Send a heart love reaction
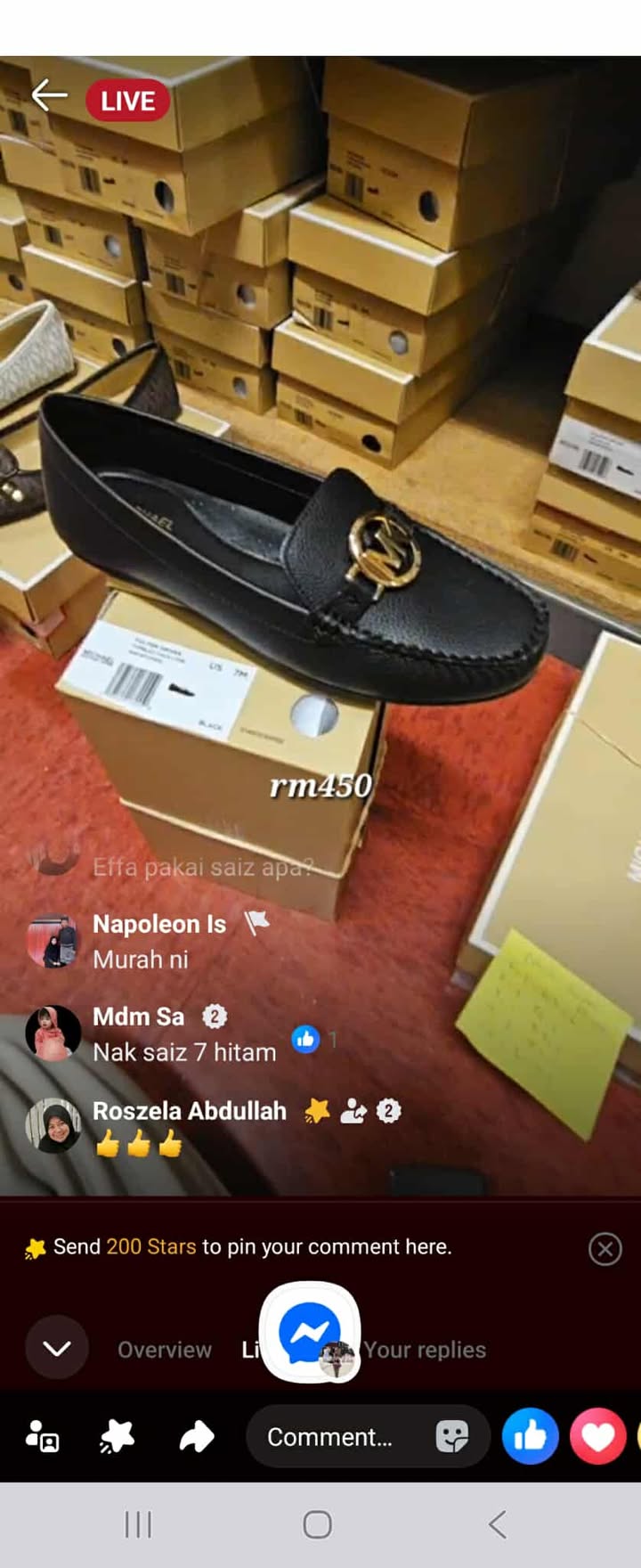 pyautogui.click(x=597, y=1436)
